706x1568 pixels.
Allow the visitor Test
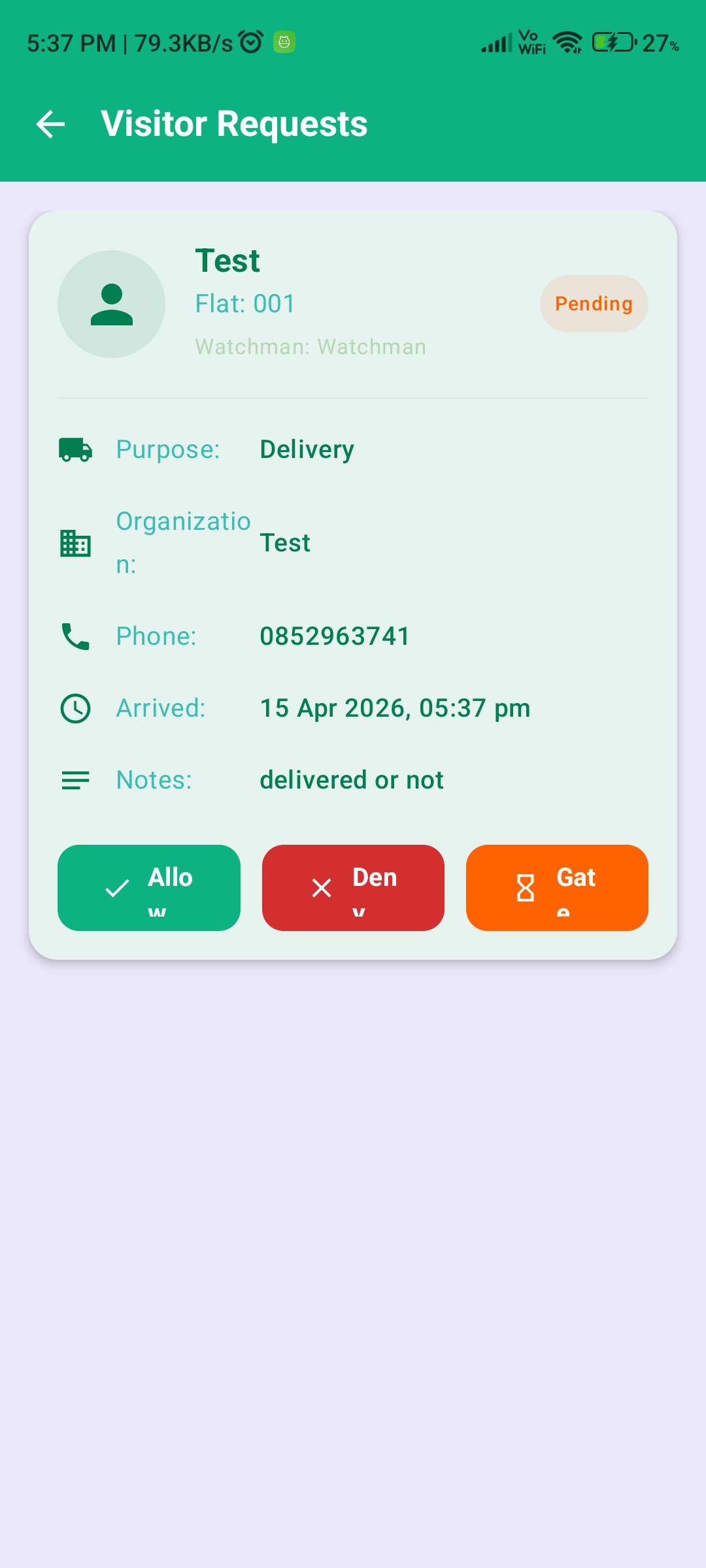149,887
